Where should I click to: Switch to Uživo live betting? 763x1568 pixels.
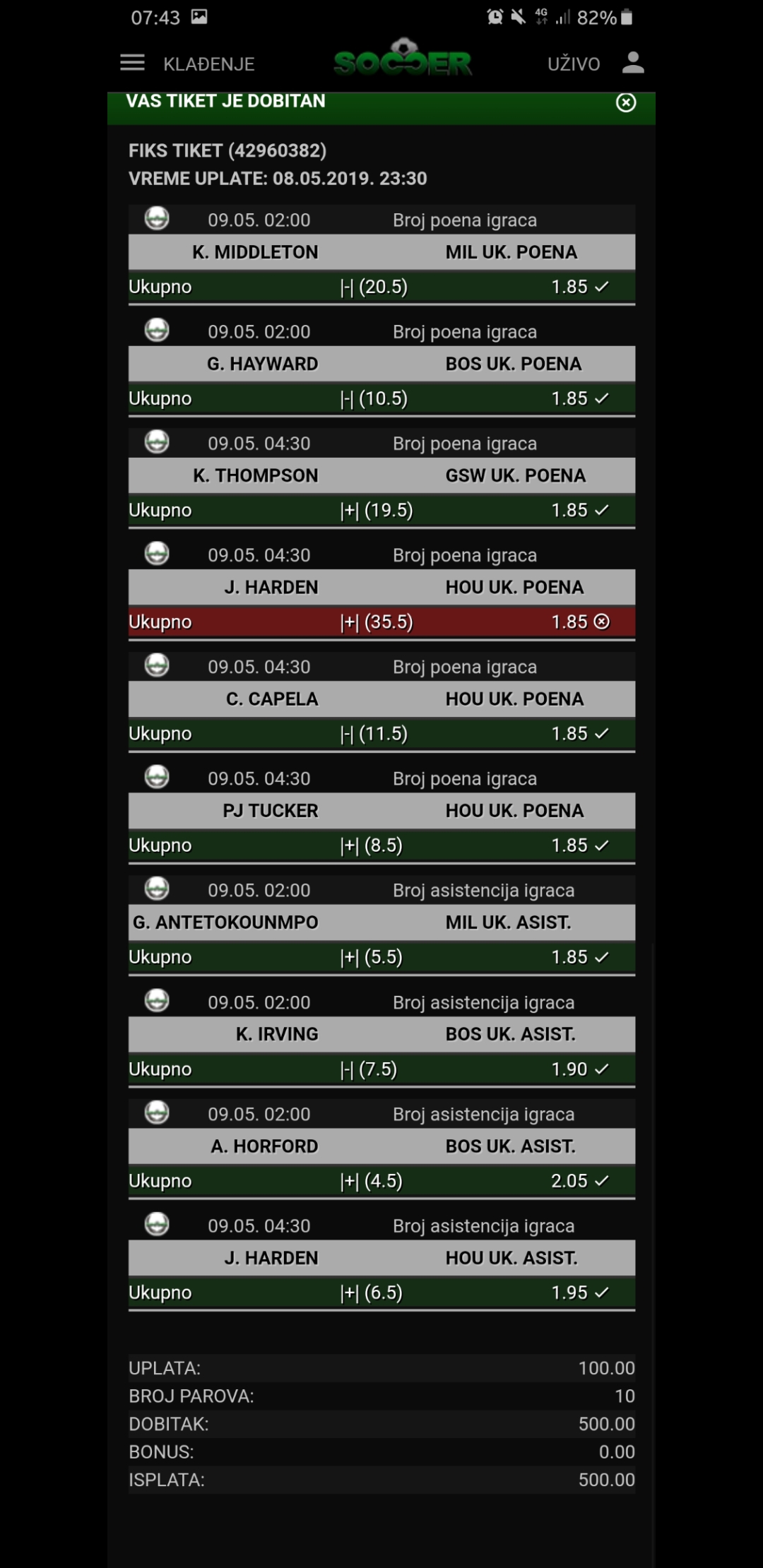(x=574, y=64)
